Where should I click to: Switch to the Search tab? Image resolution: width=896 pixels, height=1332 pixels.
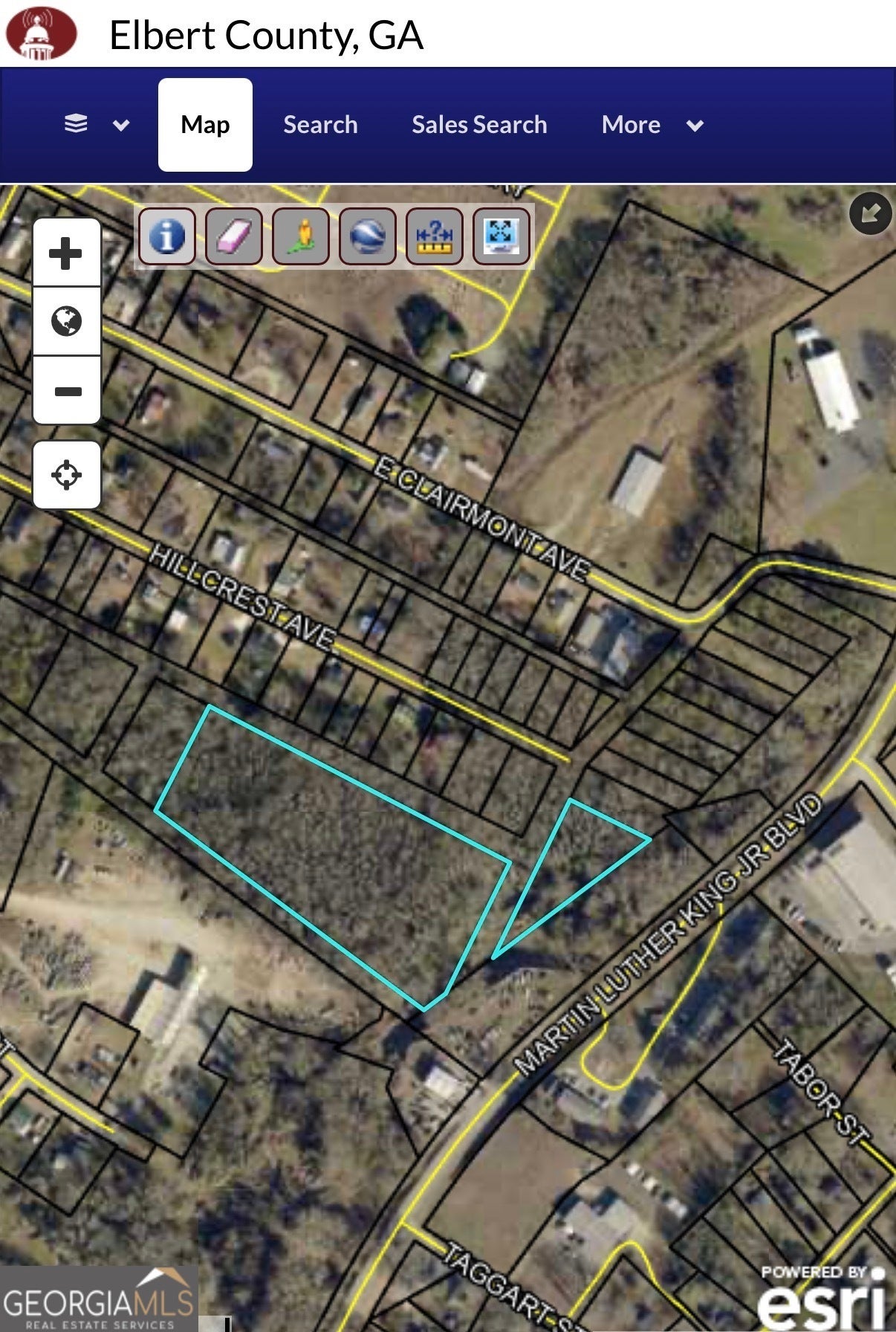320,125
